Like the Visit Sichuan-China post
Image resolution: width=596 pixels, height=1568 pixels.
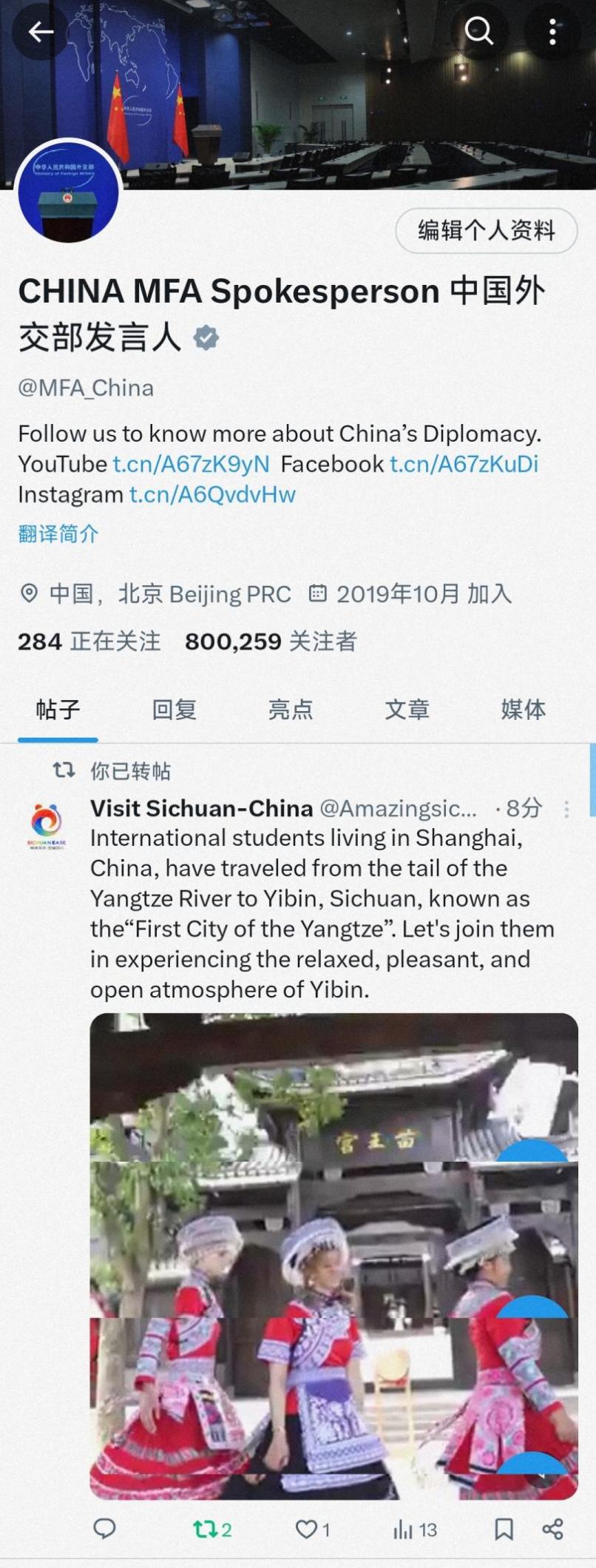(x=306, y=1529)
